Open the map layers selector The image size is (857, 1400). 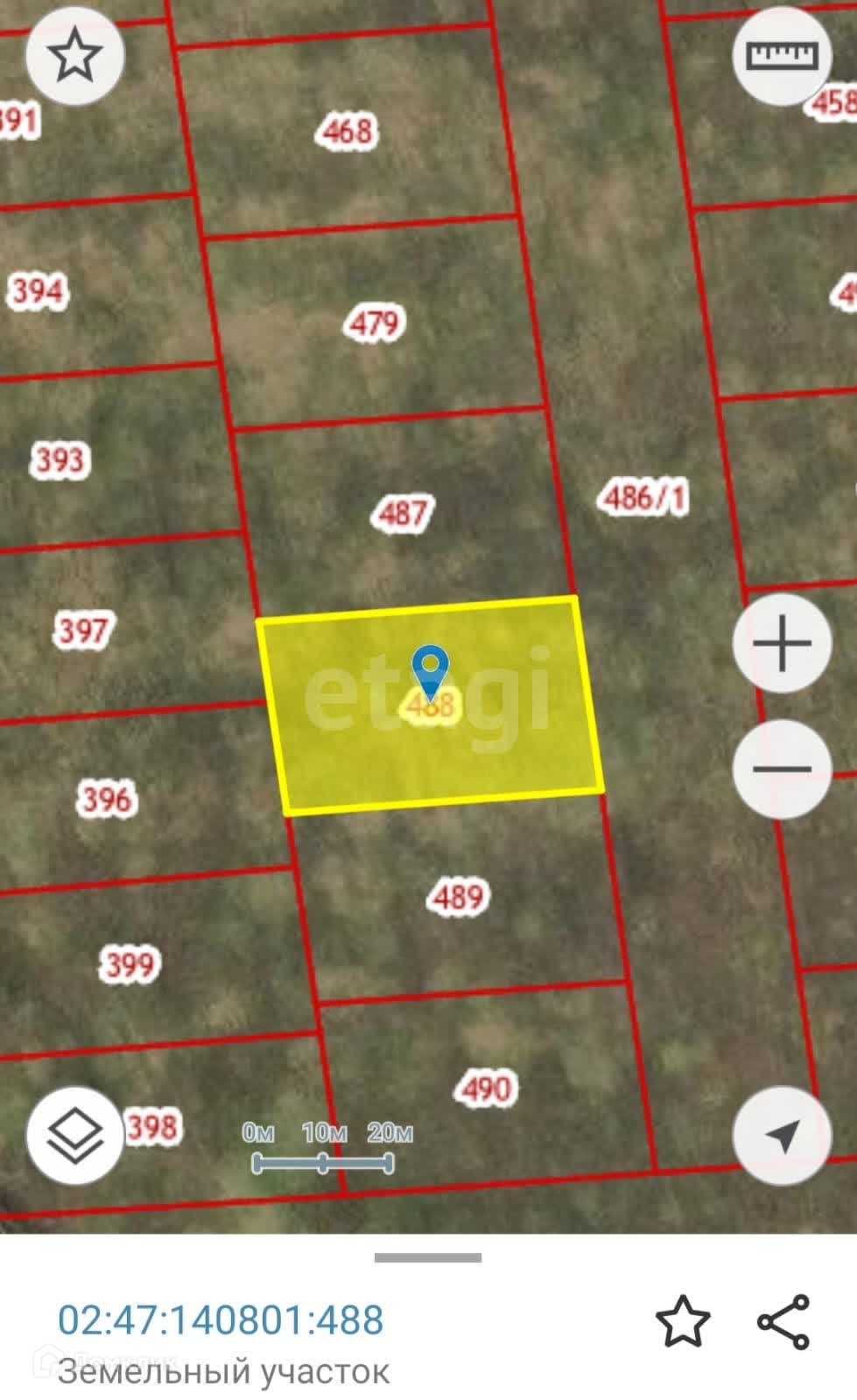pos(75,1135)
